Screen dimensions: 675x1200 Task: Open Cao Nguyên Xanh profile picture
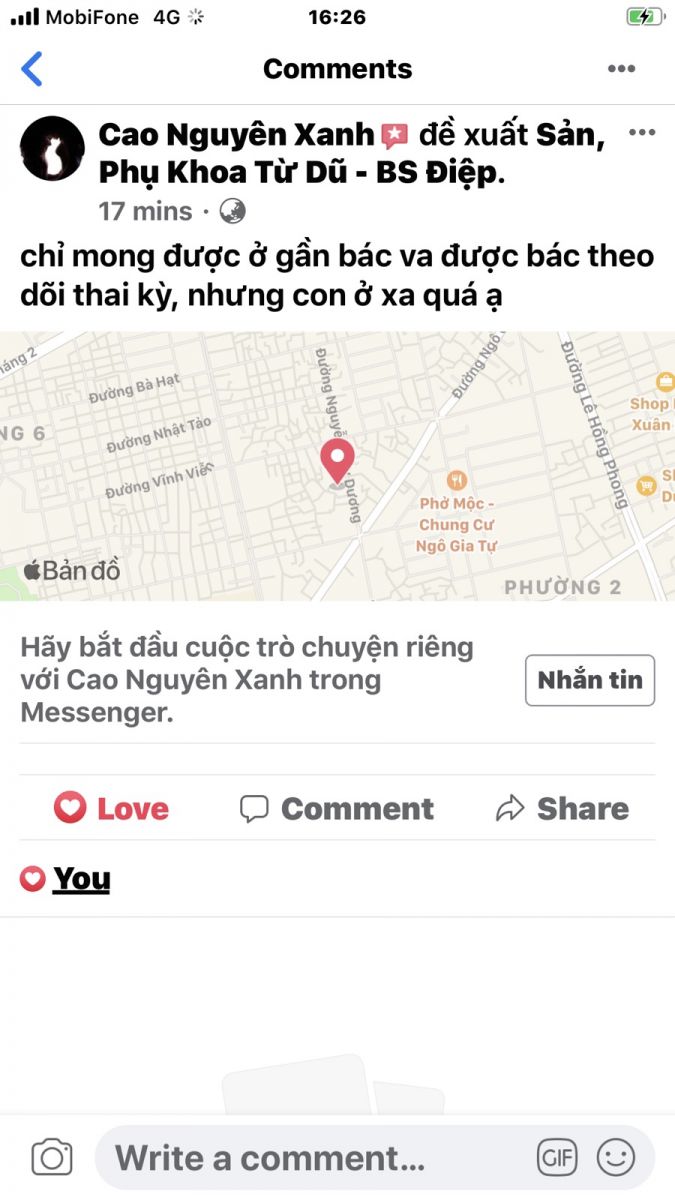tap(52, 149)
